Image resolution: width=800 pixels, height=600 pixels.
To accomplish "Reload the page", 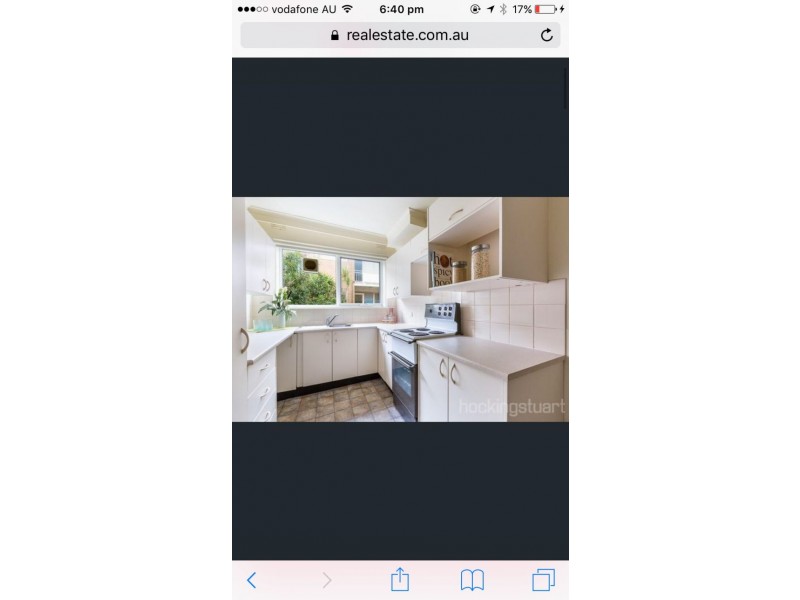I will [547, 35].
